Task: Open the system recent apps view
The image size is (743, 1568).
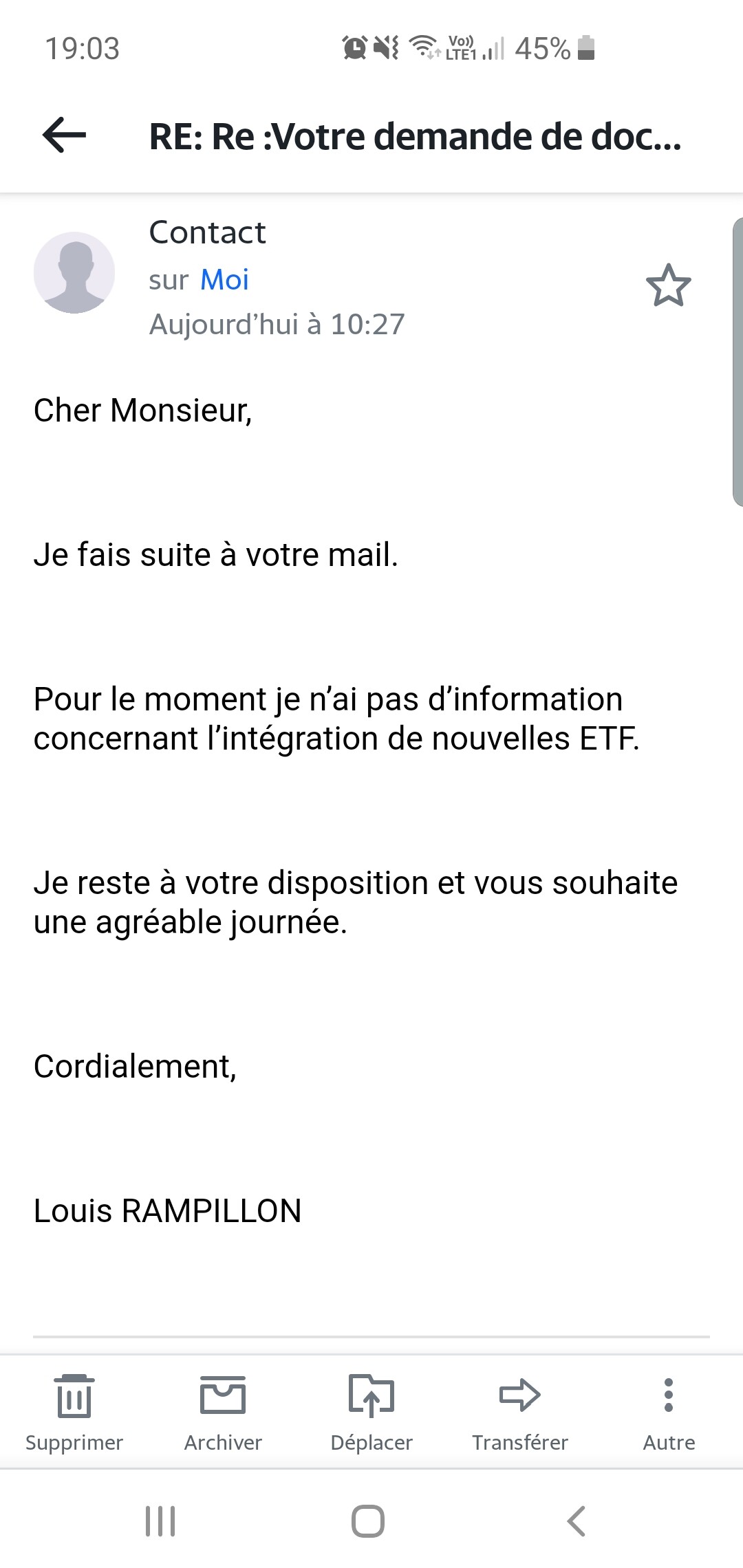Action: pos(160,1521)
